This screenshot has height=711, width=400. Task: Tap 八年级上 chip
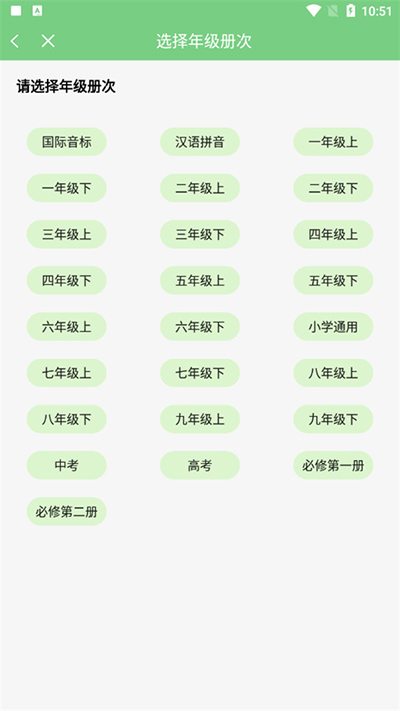(x=333, y=373)
